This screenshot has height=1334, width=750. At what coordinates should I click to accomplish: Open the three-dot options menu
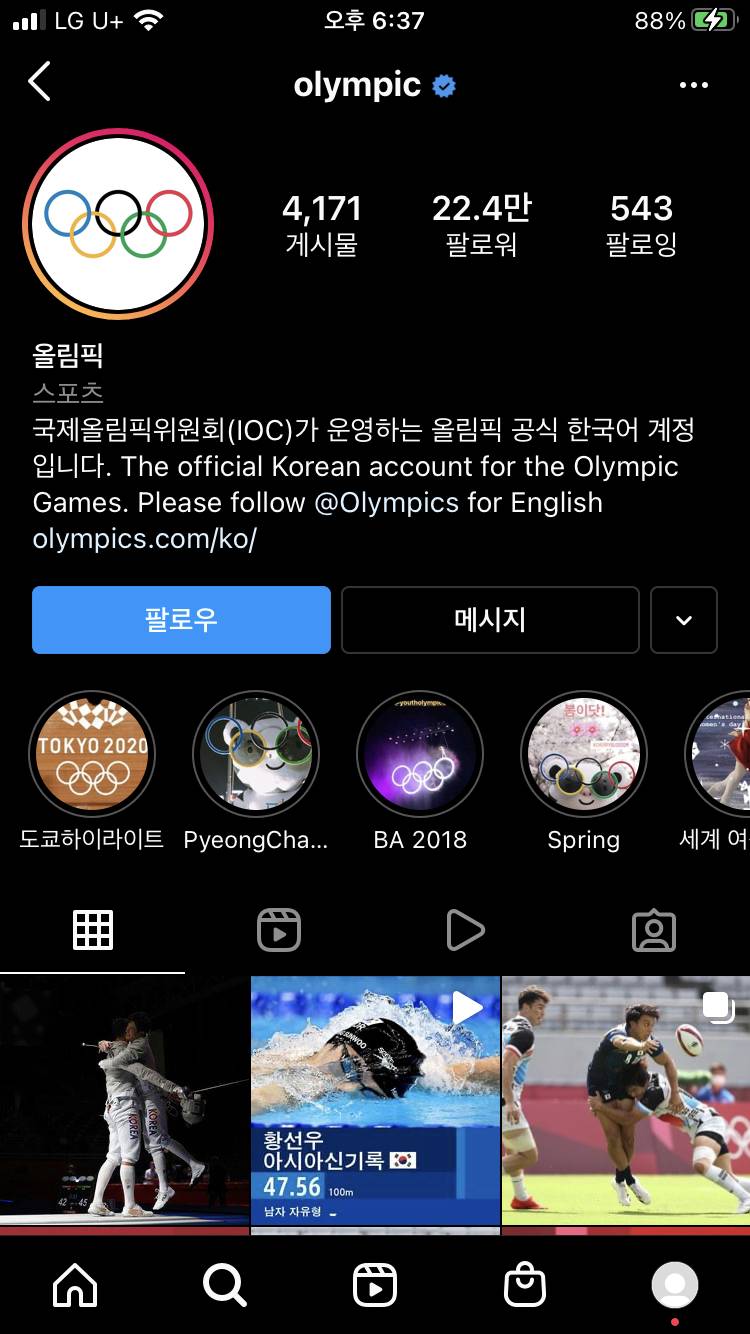click(693, 85)
